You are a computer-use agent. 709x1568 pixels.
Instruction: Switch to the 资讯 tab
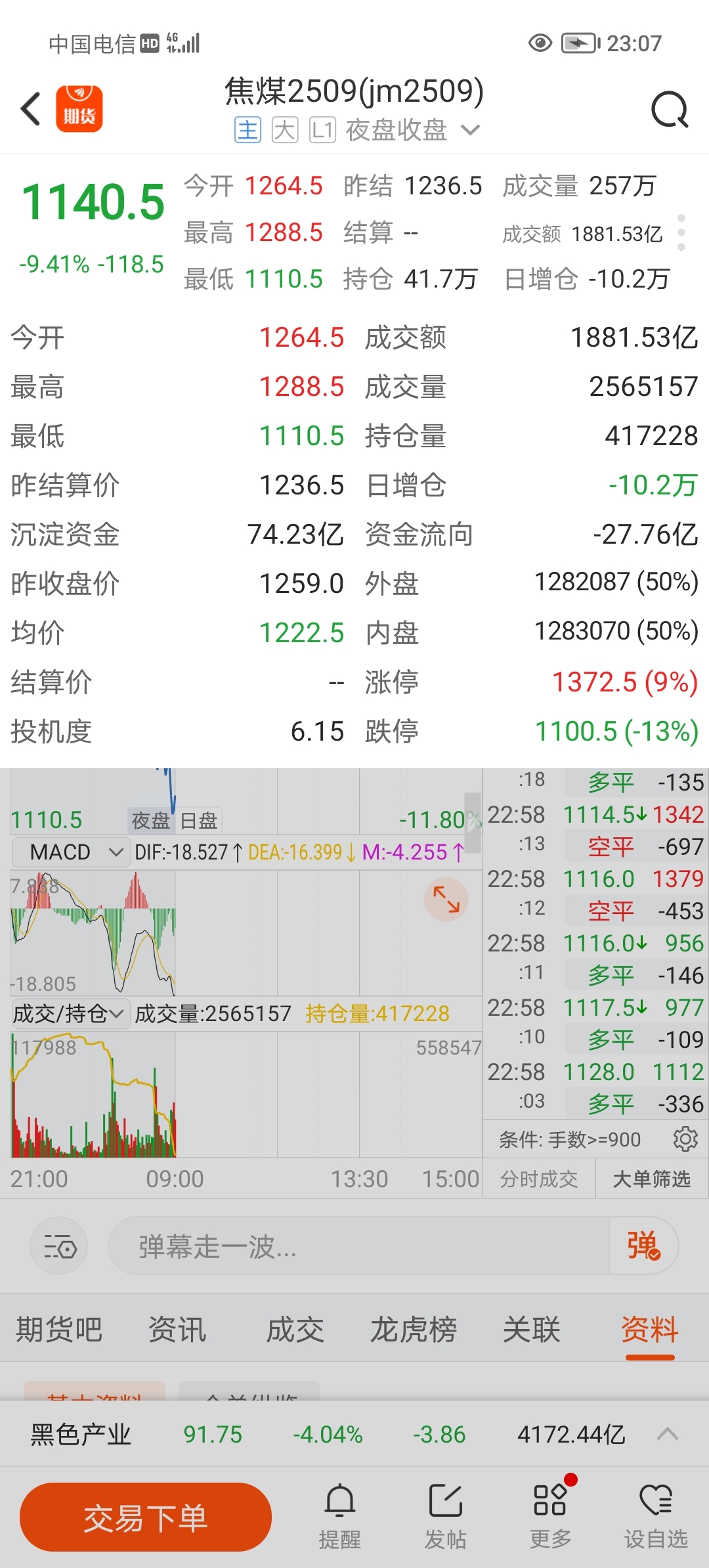coord(177,1329)
